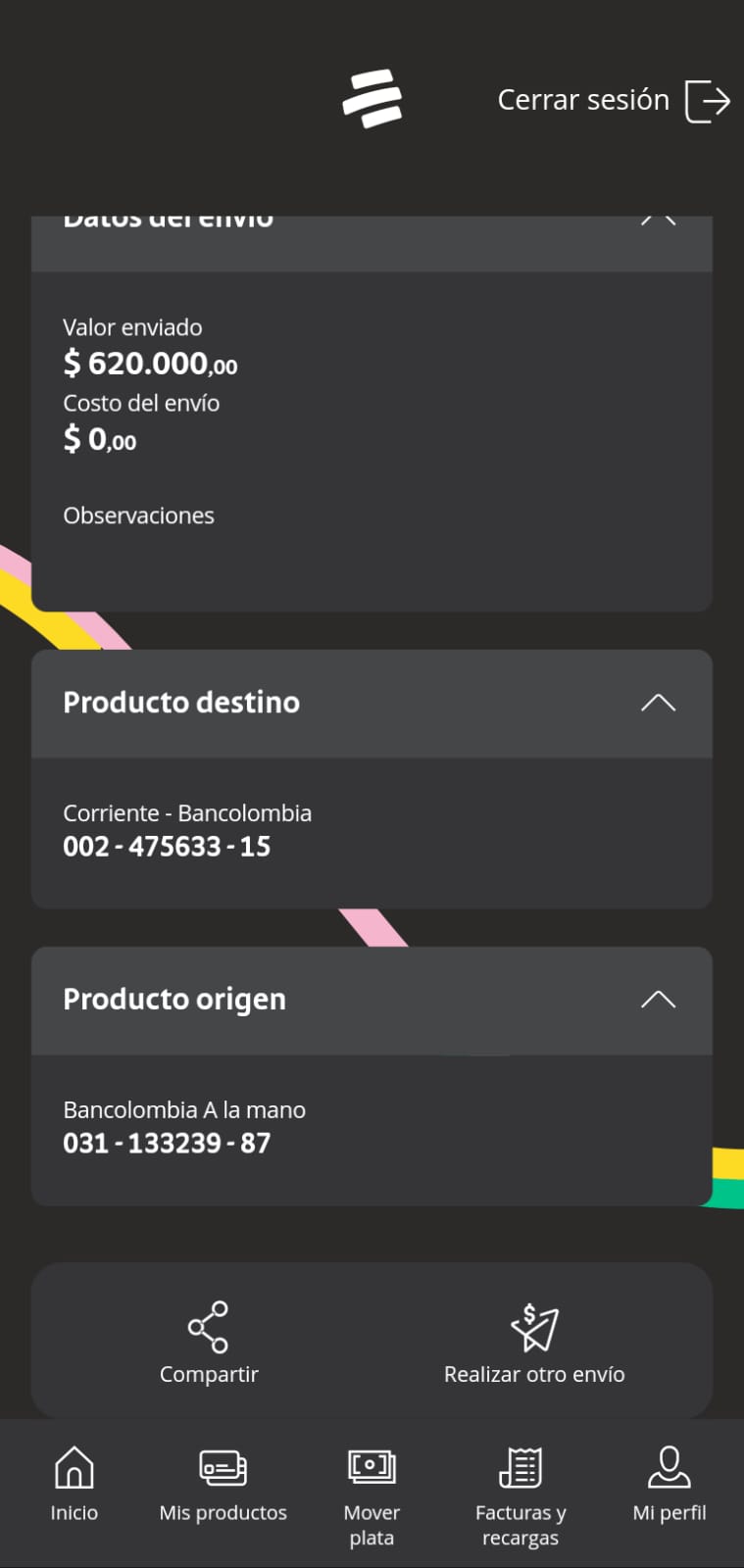Switch to the Mi perfil tab
This screenshot has width=744, height=1568.
pyautogui.click(x=670, y=1484)
